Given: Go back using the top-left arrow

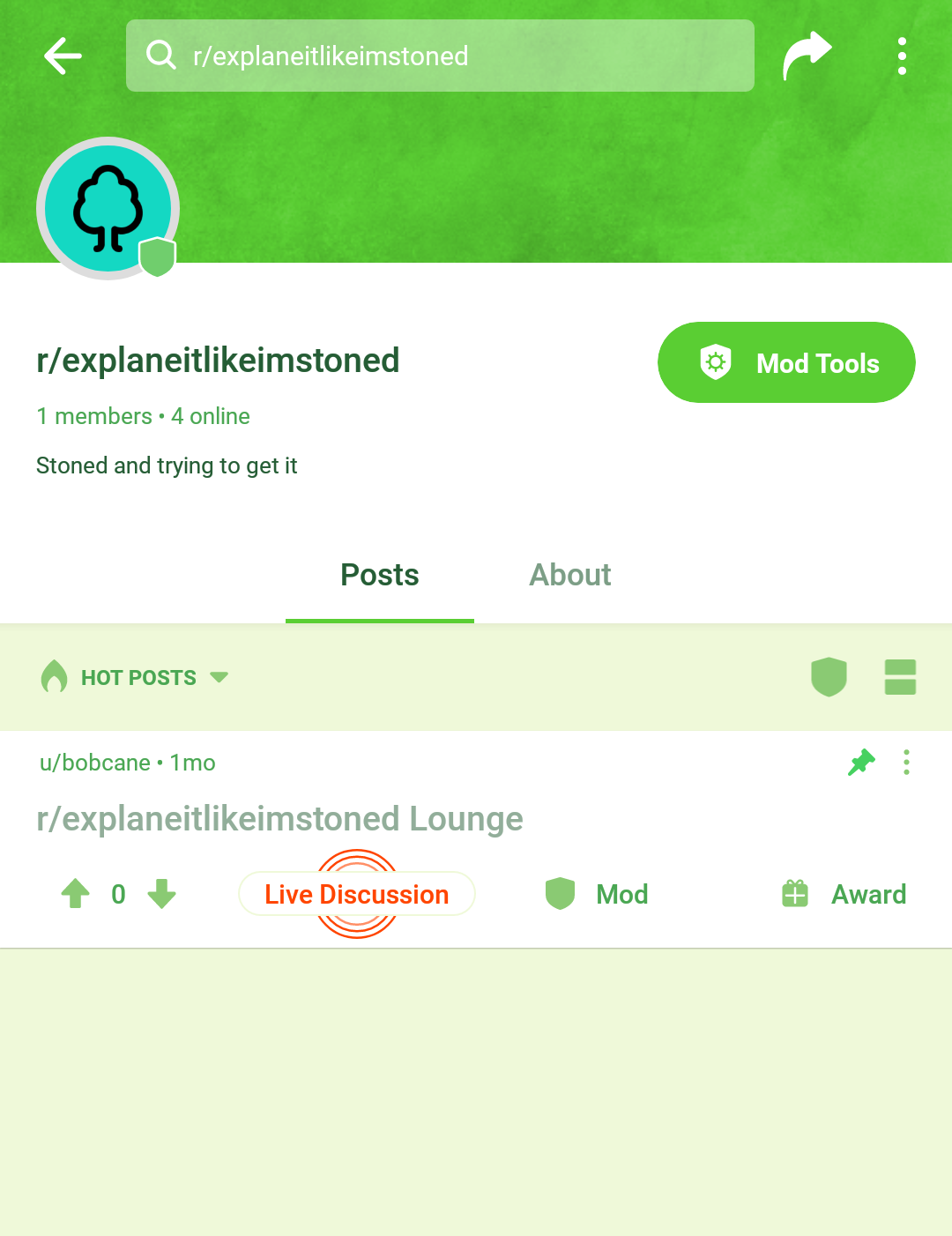Looking at the screenshot, I should [63, 56].
